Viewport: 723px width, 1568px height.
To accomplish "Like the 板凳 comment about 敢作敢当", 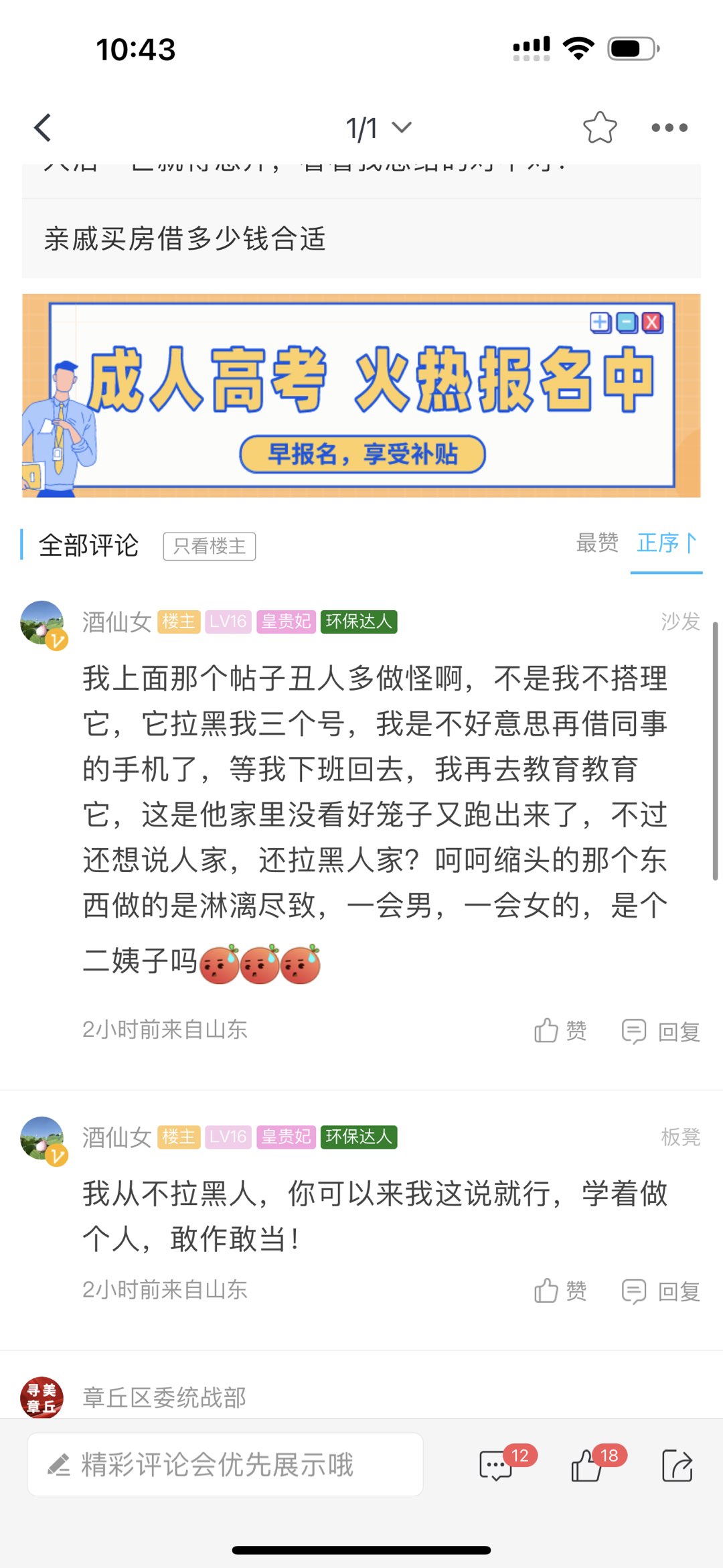I will 560,1290.
